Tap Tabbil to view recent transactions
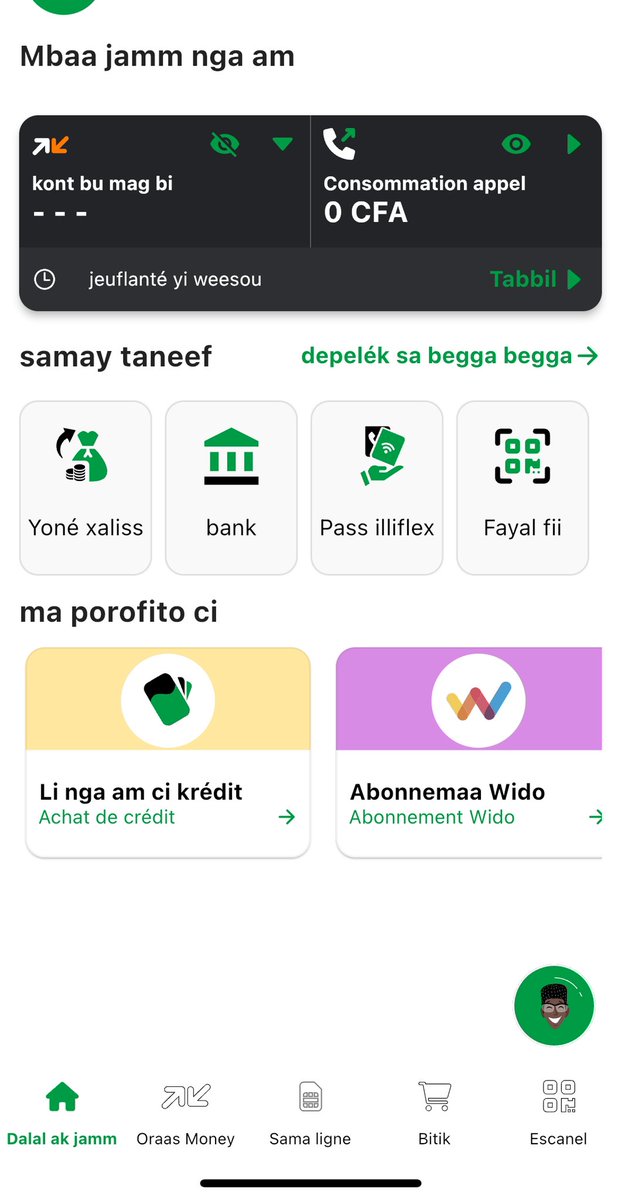Screen dimensions: 621x1200 coord(534,279)
